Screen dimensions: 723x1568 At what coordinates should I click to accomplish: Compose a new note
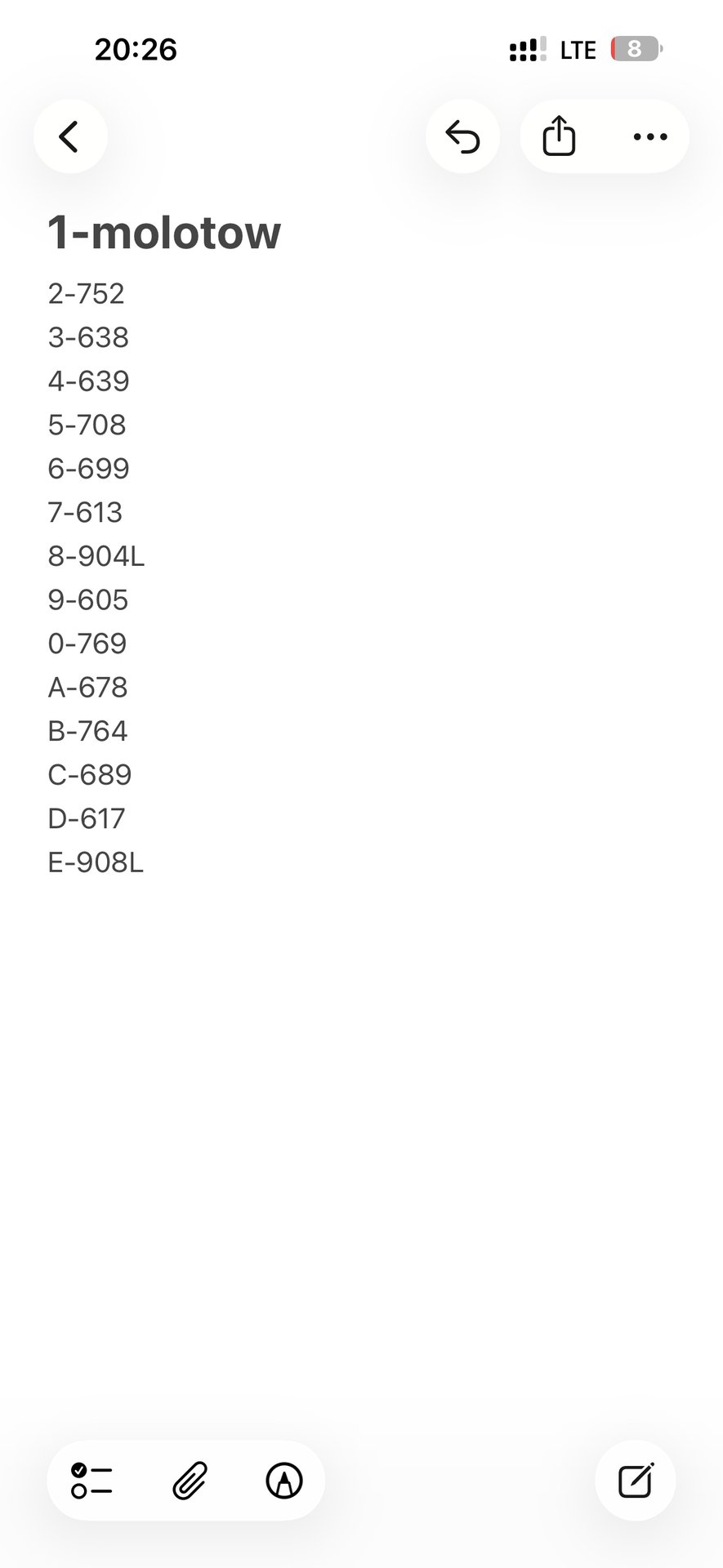pos(635,1480)
